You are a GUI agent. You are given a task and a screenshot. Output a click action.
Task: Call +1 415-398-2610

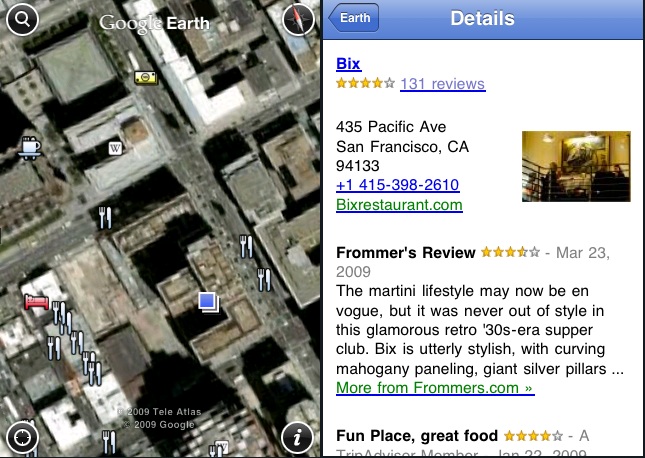397,185
